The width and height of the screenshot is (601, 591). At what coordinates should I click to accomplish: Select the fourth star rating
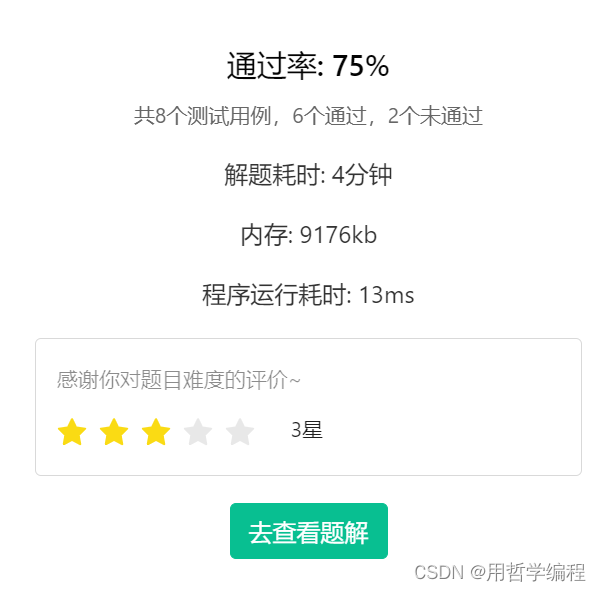coord(198,432)
